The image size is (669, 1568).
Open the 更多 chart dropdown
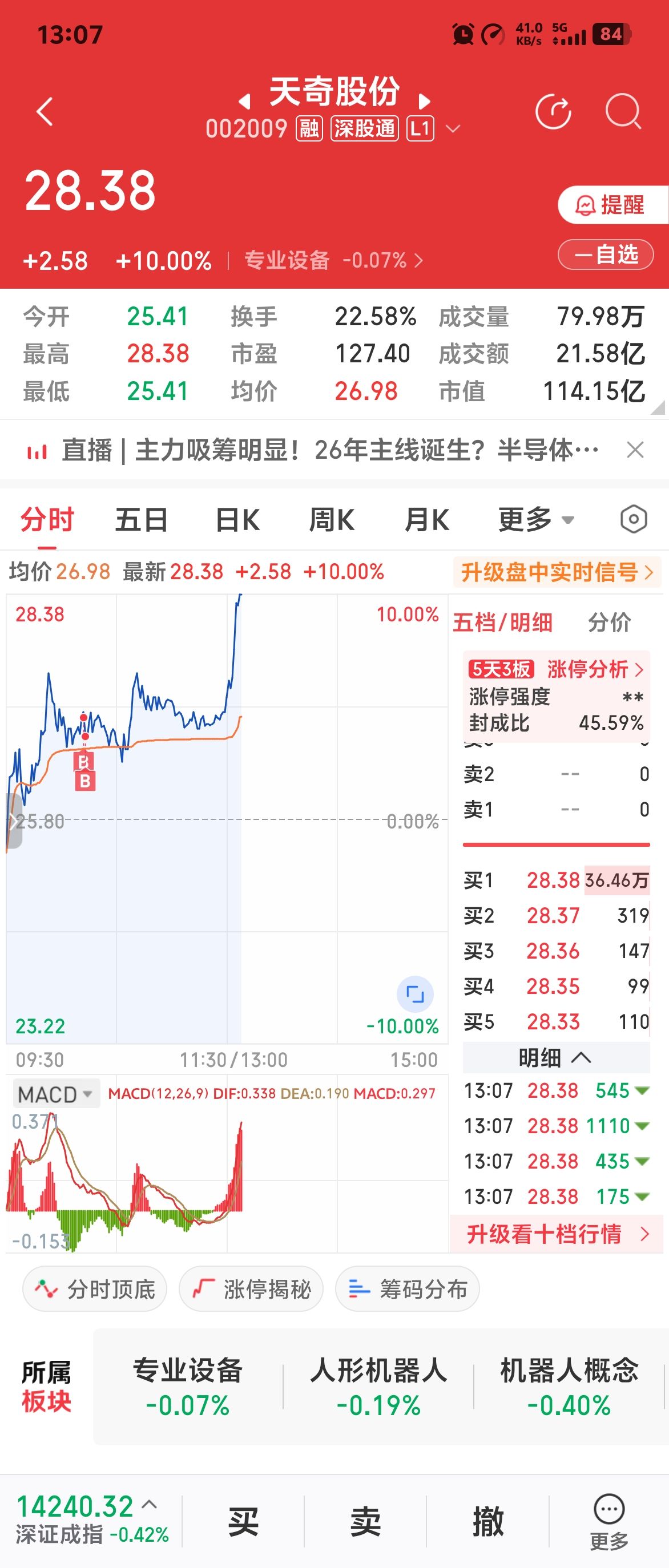point(535,520)
